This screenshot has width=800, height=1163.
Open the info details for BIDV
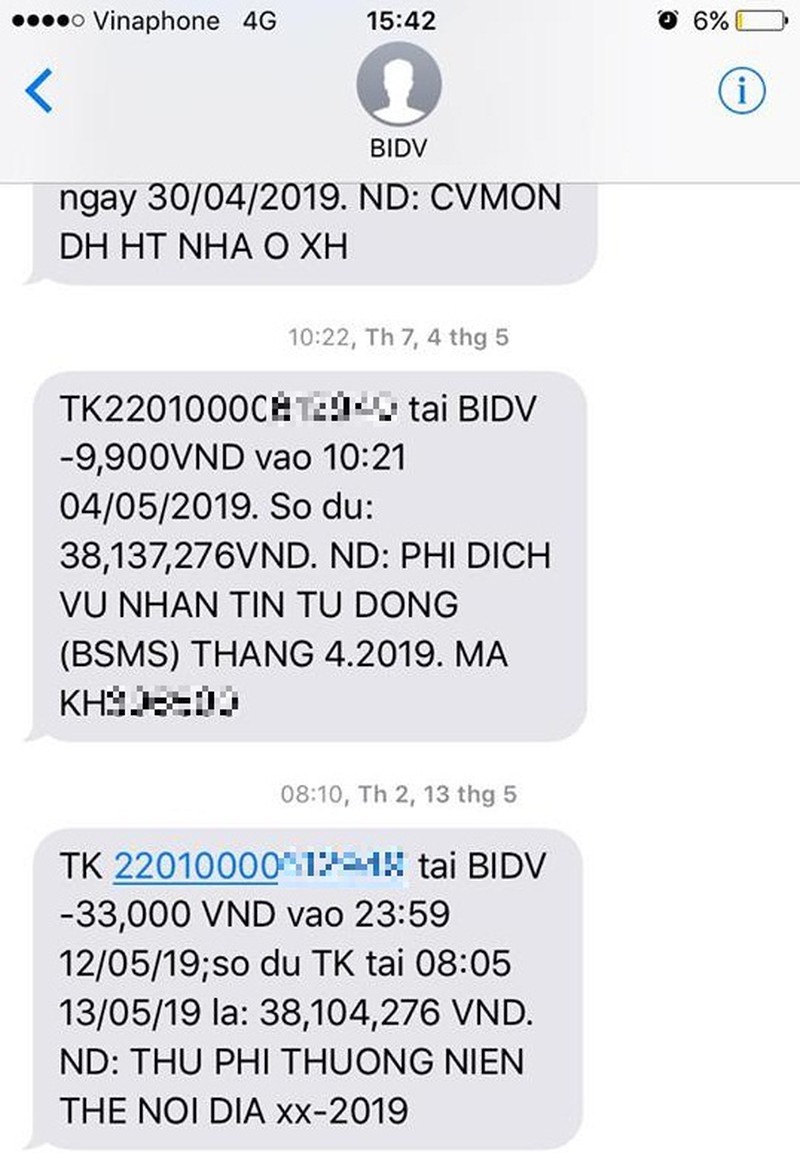(x=741, y=92)
